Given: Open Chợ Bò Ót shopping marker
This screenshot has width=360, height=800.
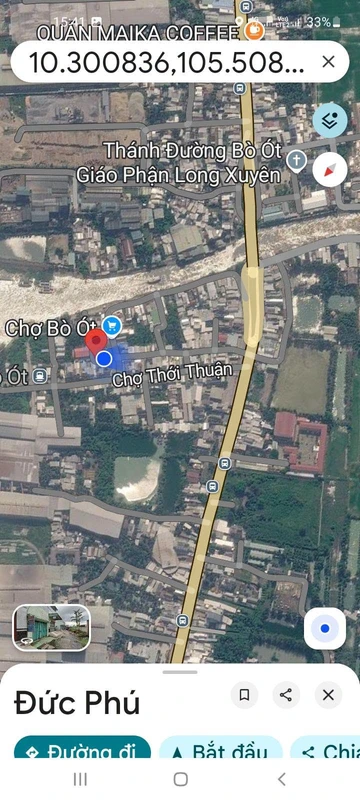Looking at the screenshot, I should point(111,324).
